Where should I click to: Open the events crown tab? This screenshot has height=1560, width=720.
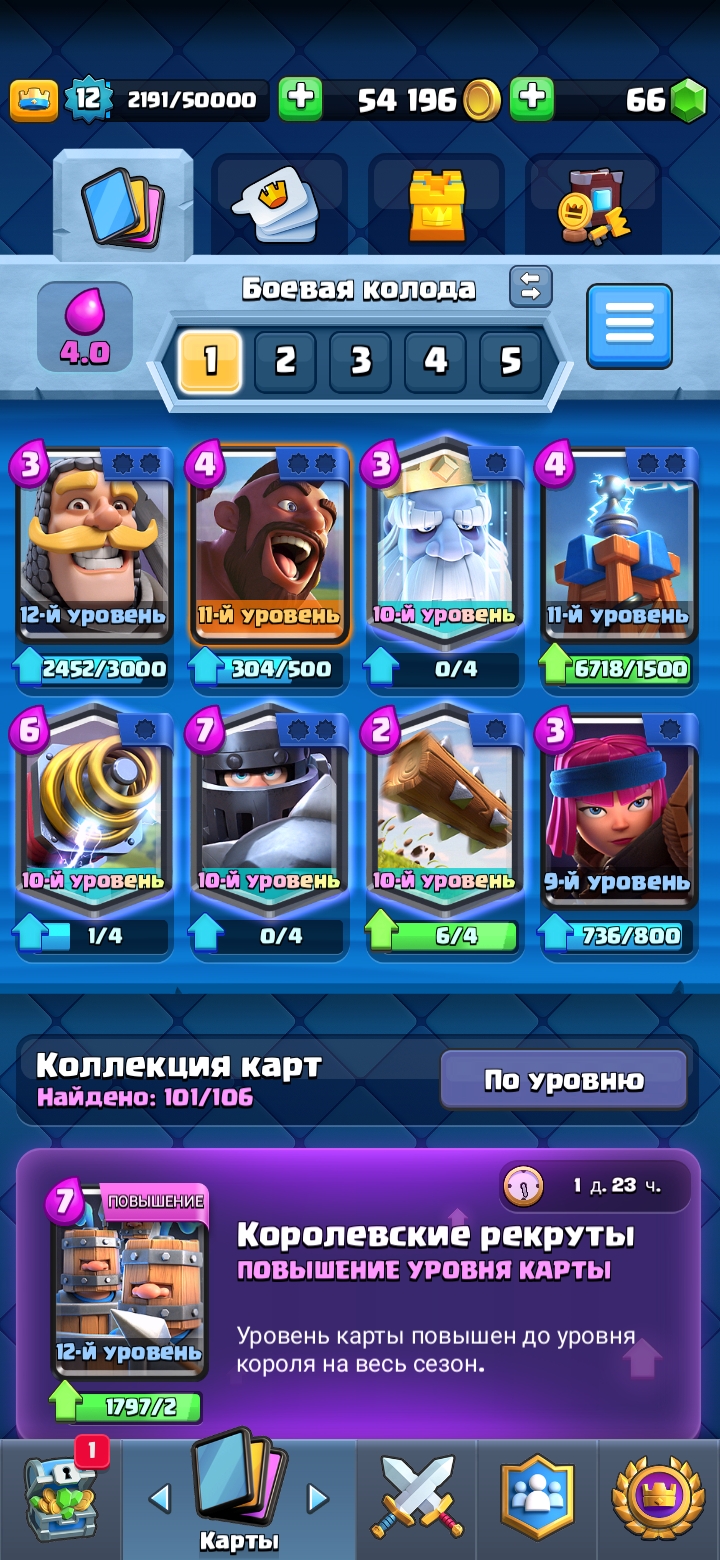pyautogui.click(x=658, y=1498)
